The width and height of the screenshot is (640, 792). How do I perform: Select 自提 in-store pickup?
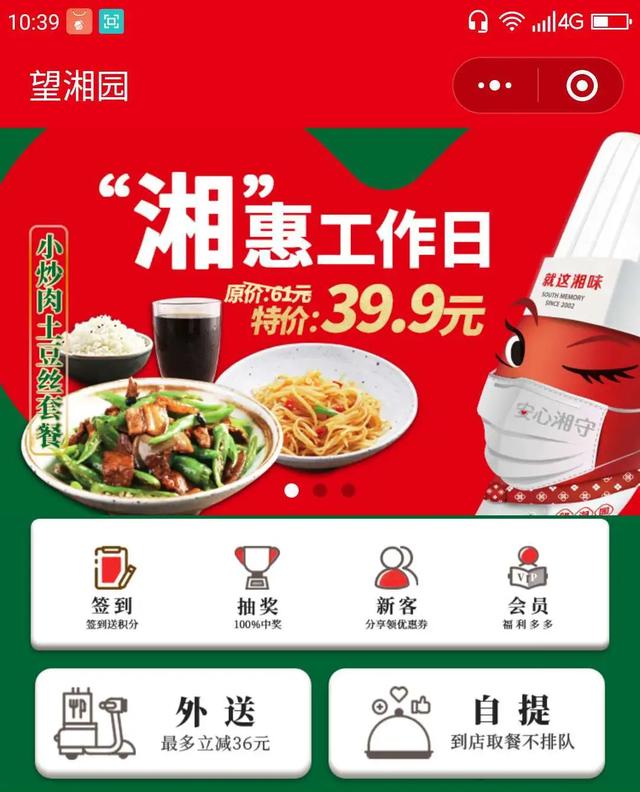[x=467, y=722]
